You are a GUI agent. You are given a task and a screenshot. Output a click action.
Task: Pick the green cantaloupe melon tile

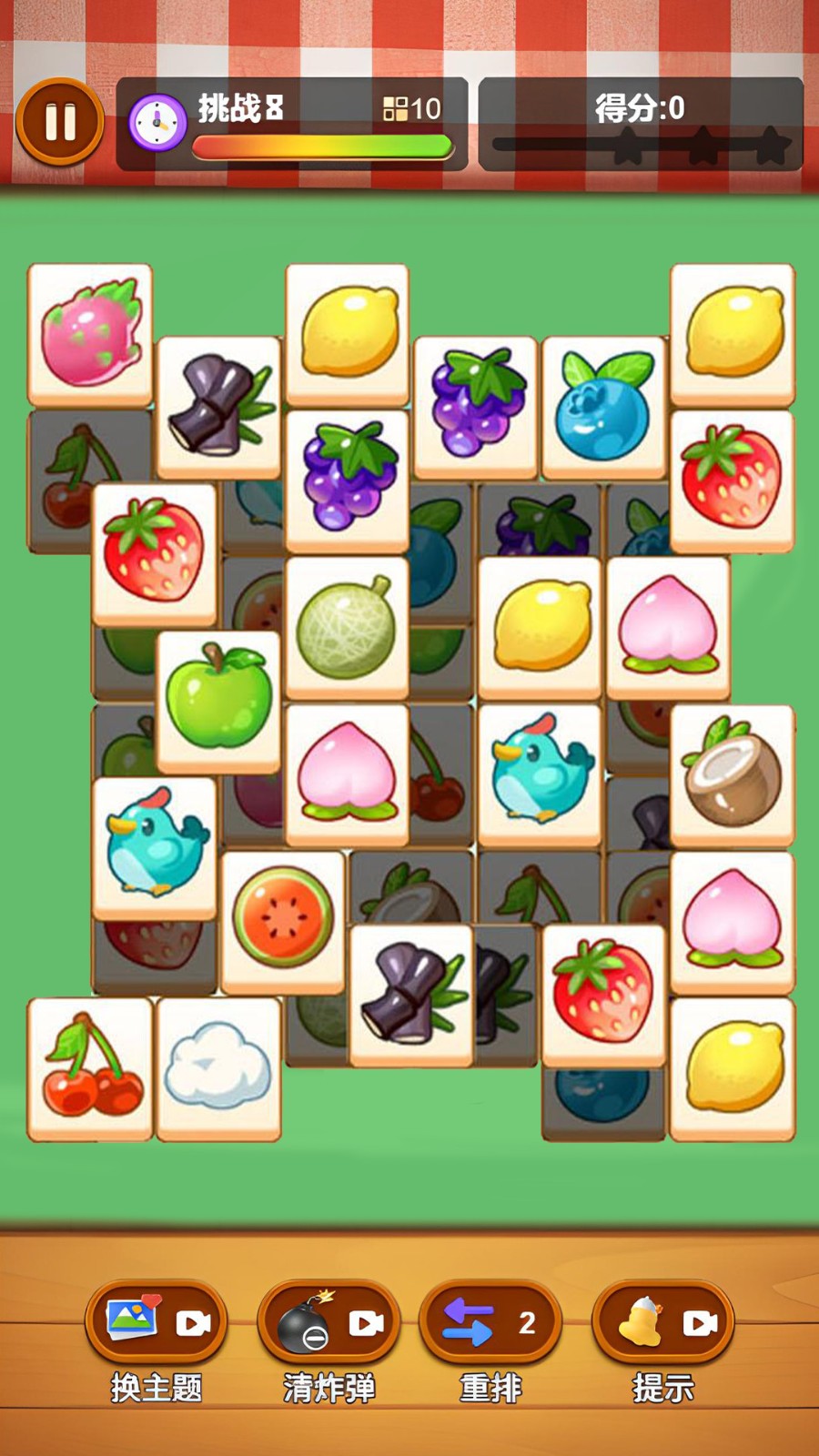tap(347, 627)
